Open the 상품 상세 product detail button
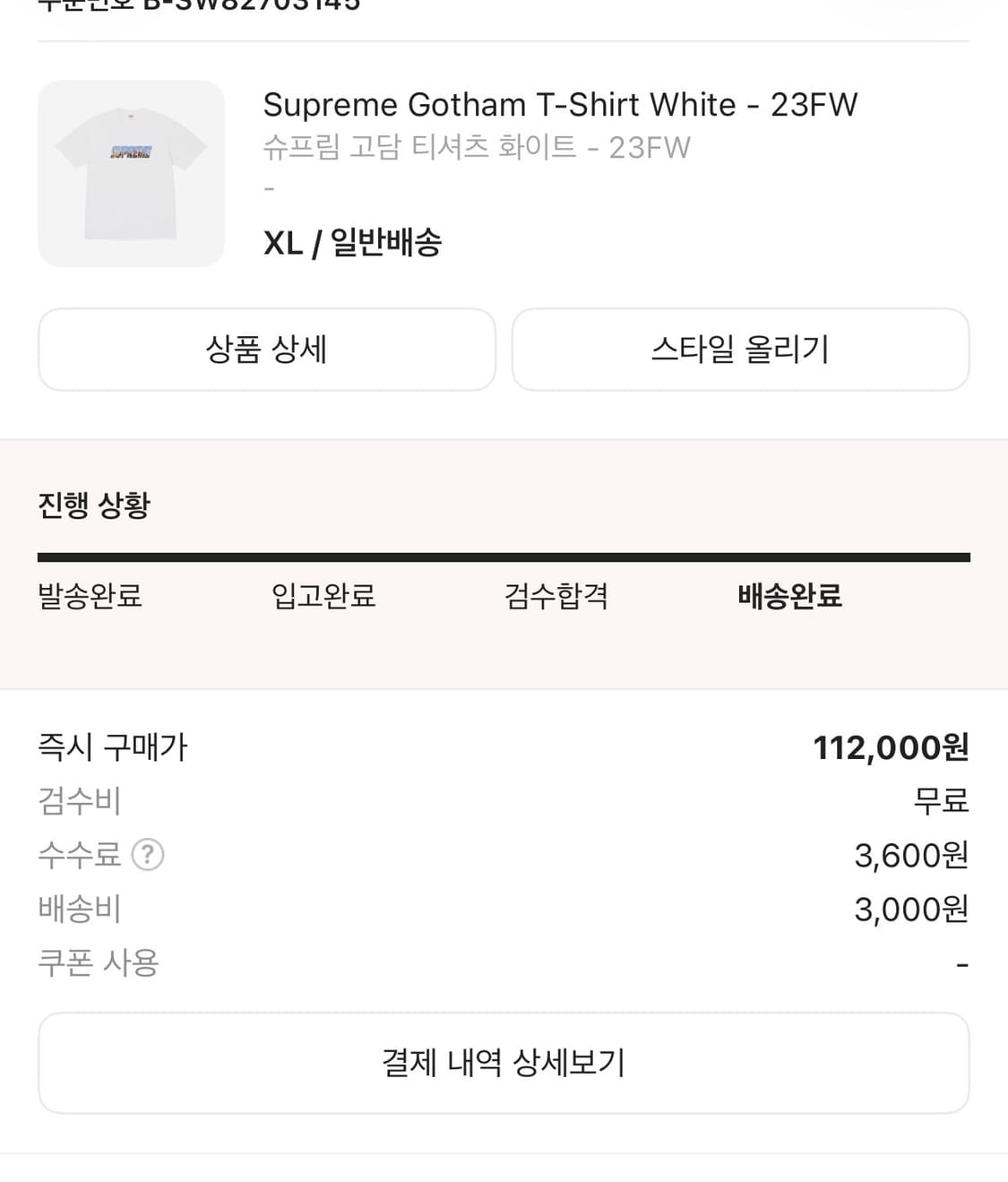This screenshot has width=1008, height=1182. (x=266, y=349)
